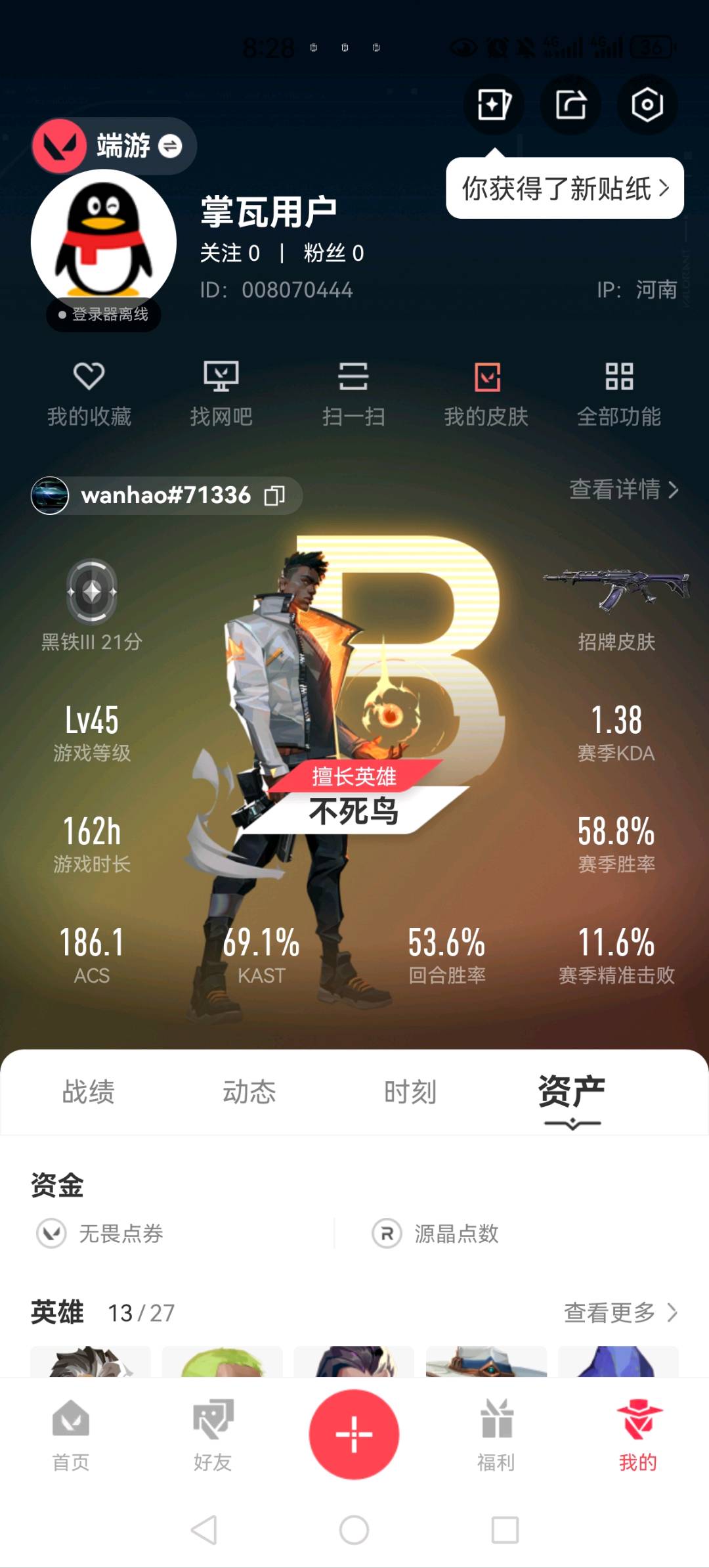Open the settings hexagon icon

[647, 104]
